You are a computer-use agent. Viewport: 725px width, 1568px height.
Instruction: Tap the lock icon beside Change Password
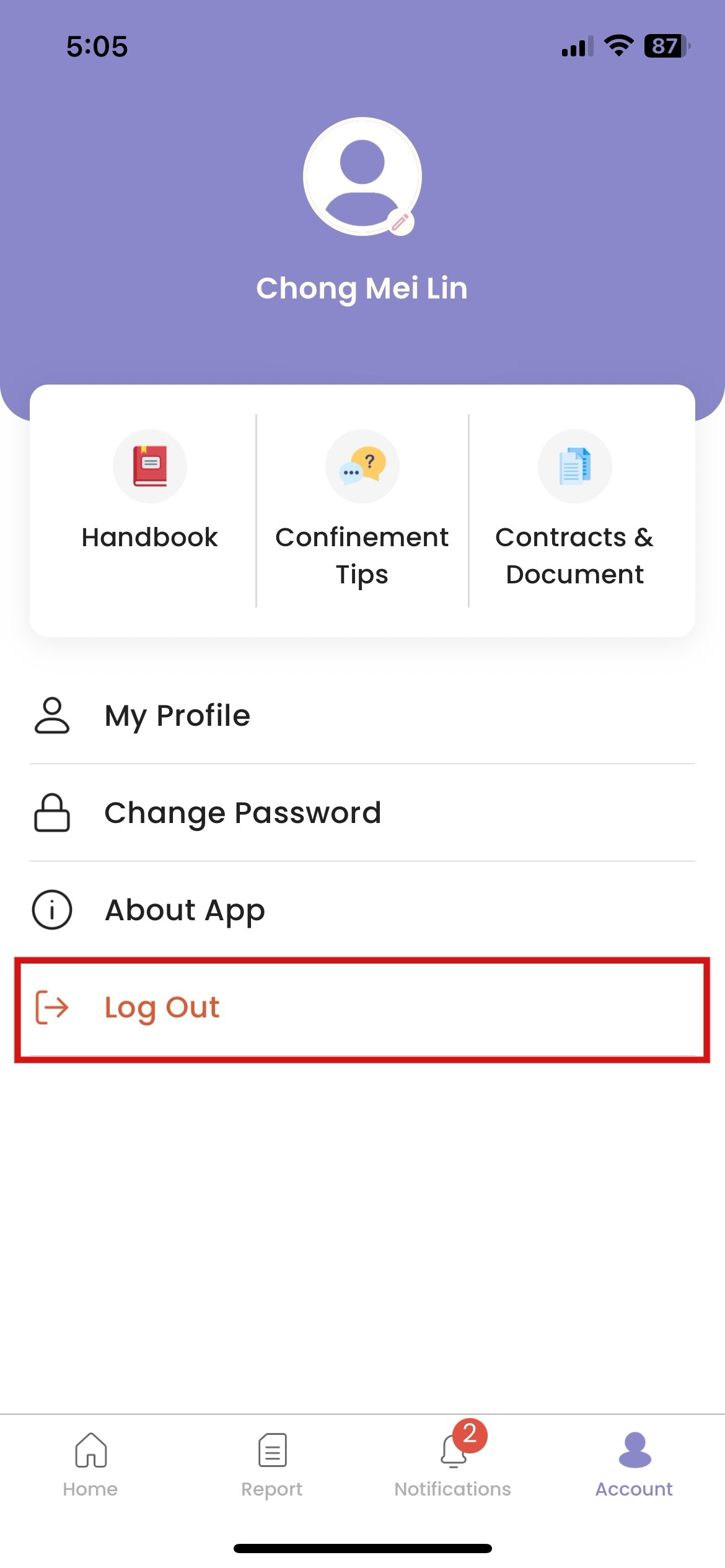point(52,813)
